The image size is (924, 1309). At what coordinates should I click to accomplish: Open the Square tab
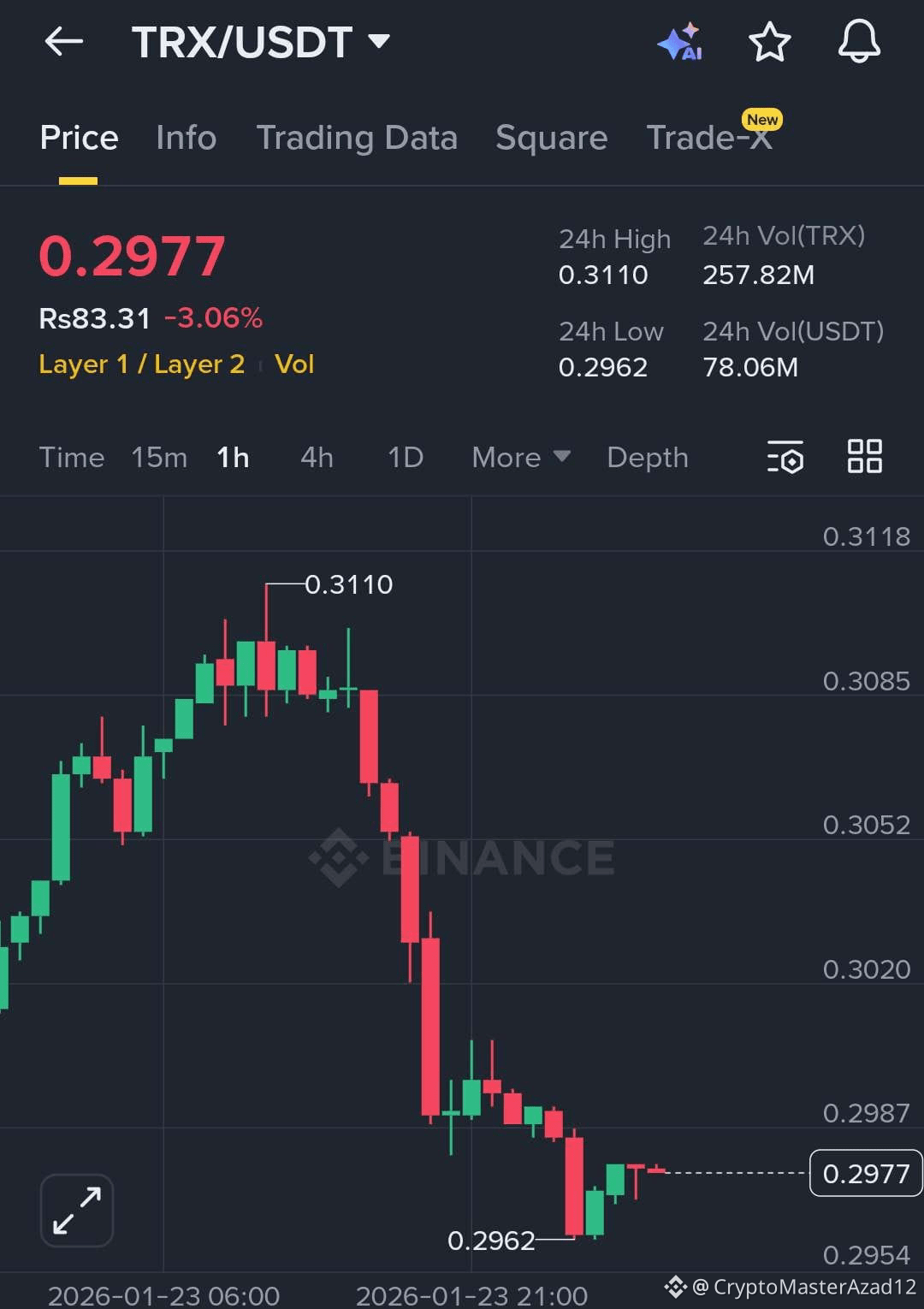pos(551,137)
